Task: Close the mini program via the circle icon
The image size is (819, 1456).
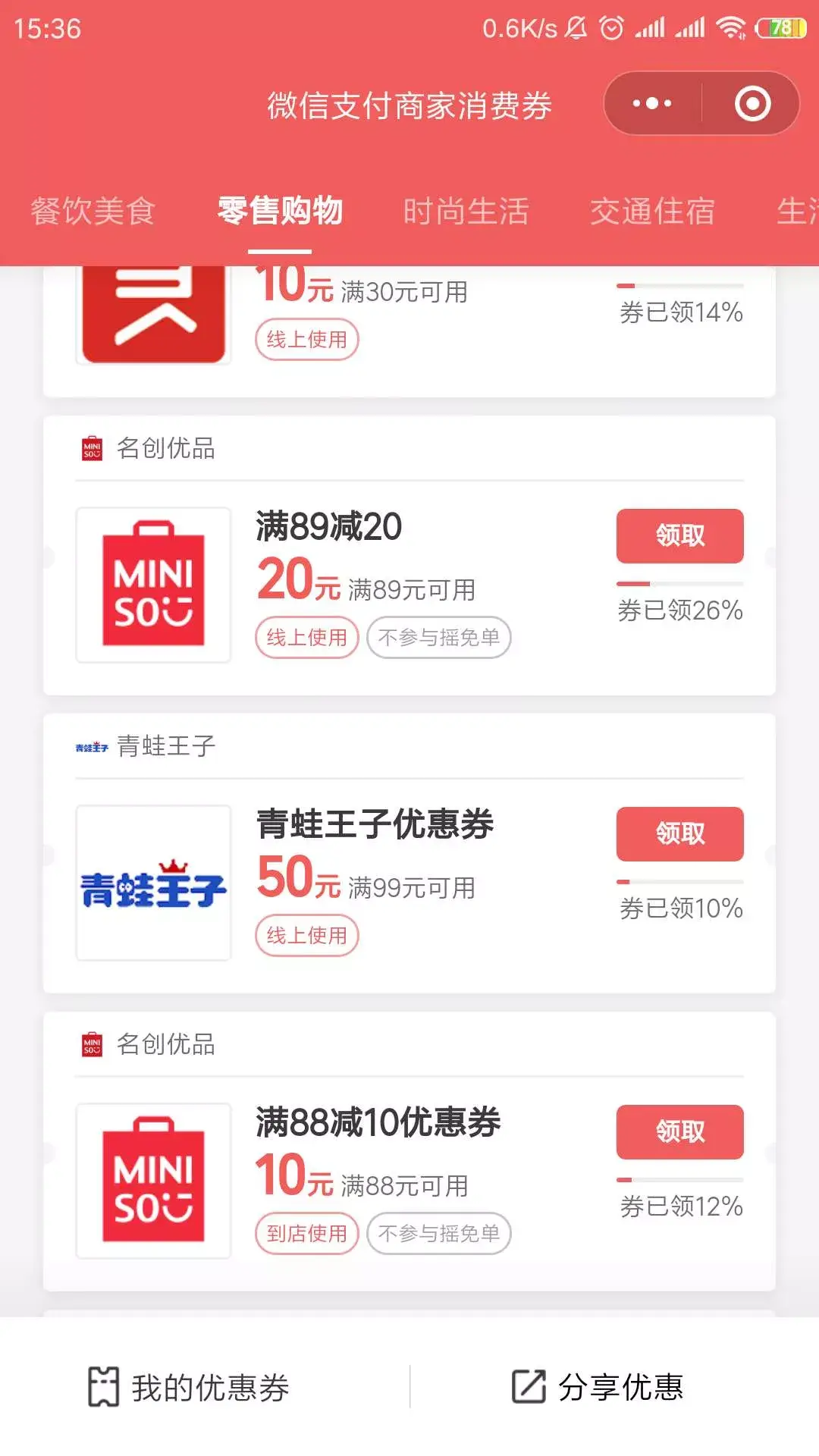Action: pyautogui.click(x=752, y=103)
